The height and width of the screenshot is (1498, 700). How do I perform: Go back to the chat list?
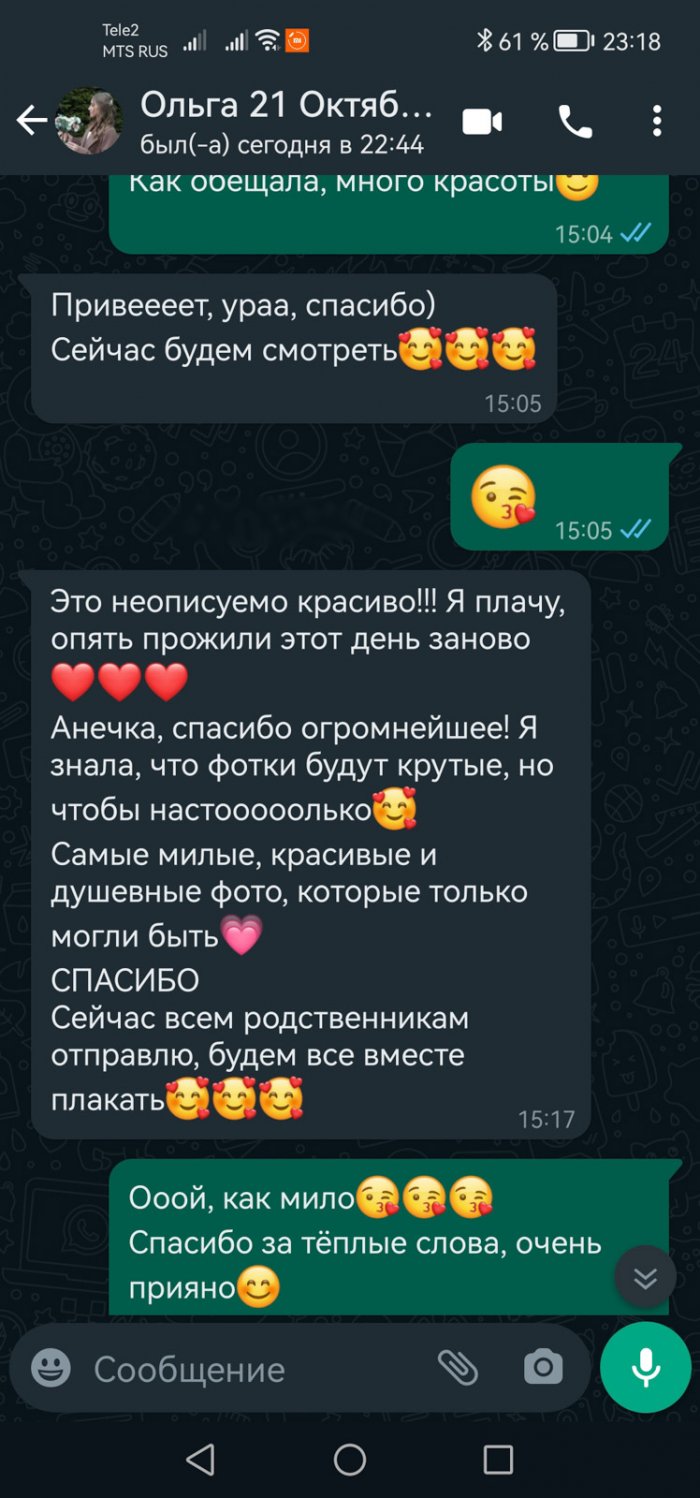(x=31, y=121)
